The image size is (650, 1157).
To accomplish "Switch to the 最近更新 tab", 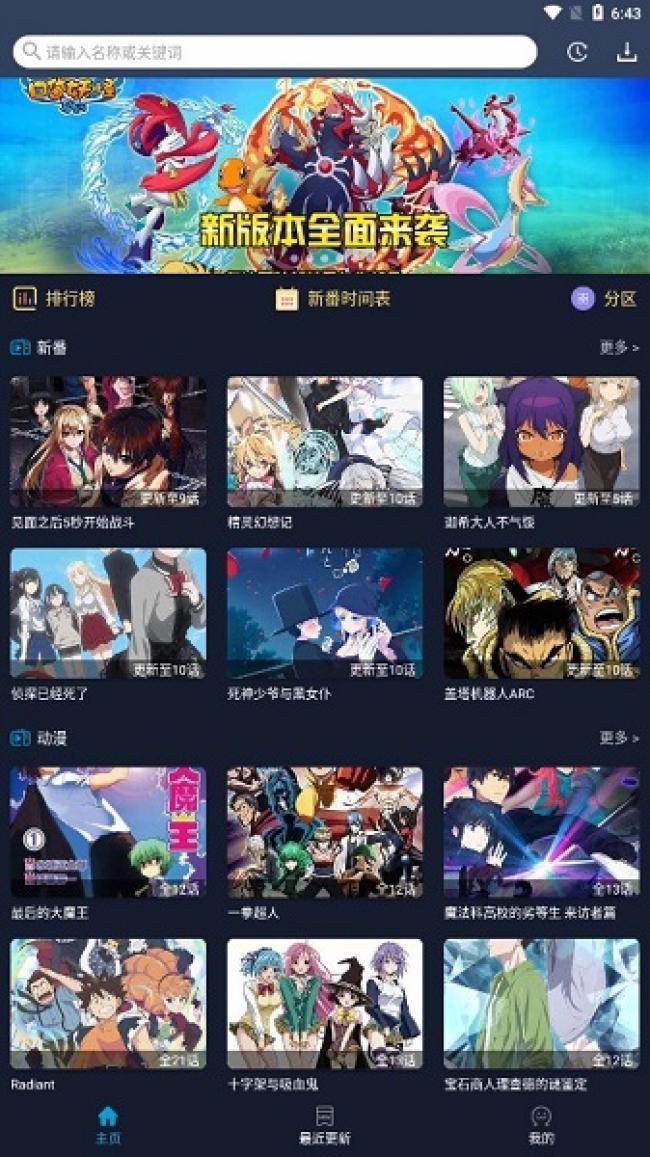I will point(324,1124).
